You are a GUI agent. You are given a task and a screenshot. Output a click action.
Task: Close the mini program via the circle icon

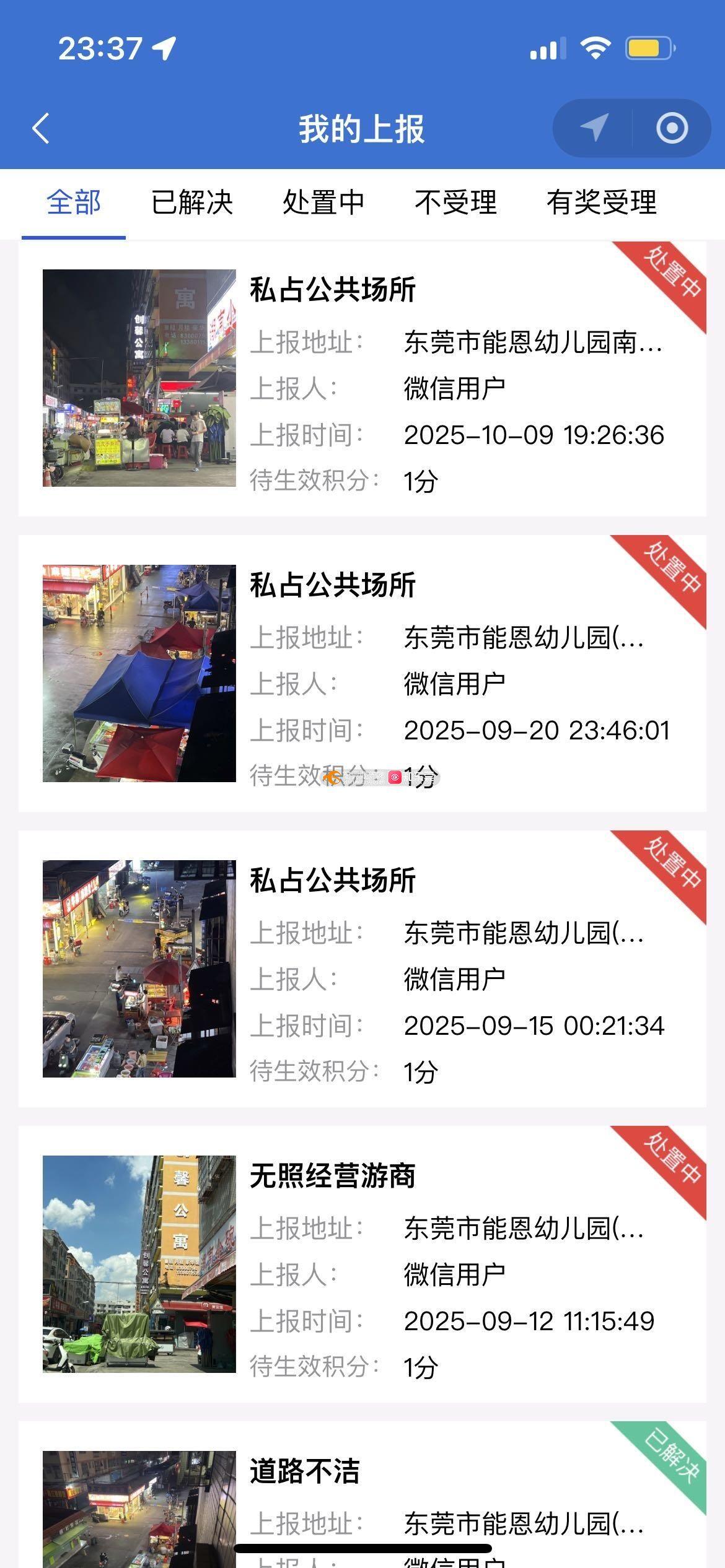pos(672,128)
